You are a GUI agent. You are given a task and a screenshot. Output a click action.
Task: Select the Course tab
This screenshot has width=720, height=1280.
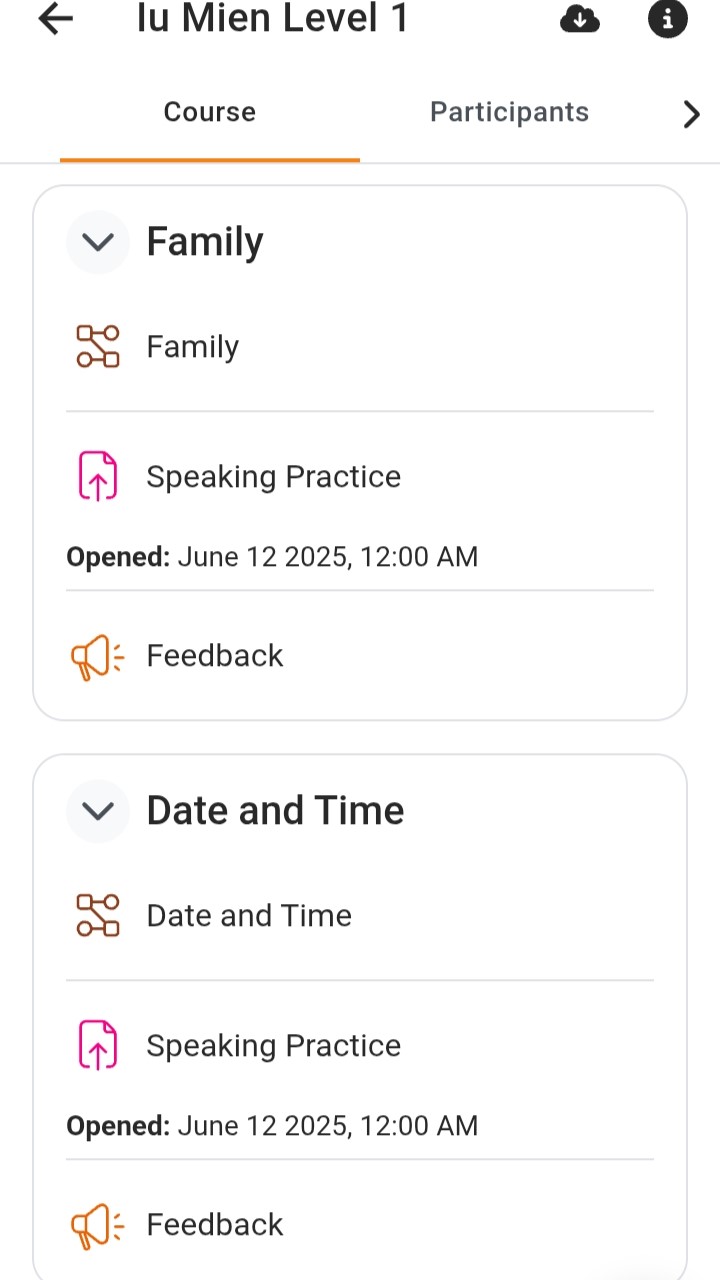(x=210, y=112)
